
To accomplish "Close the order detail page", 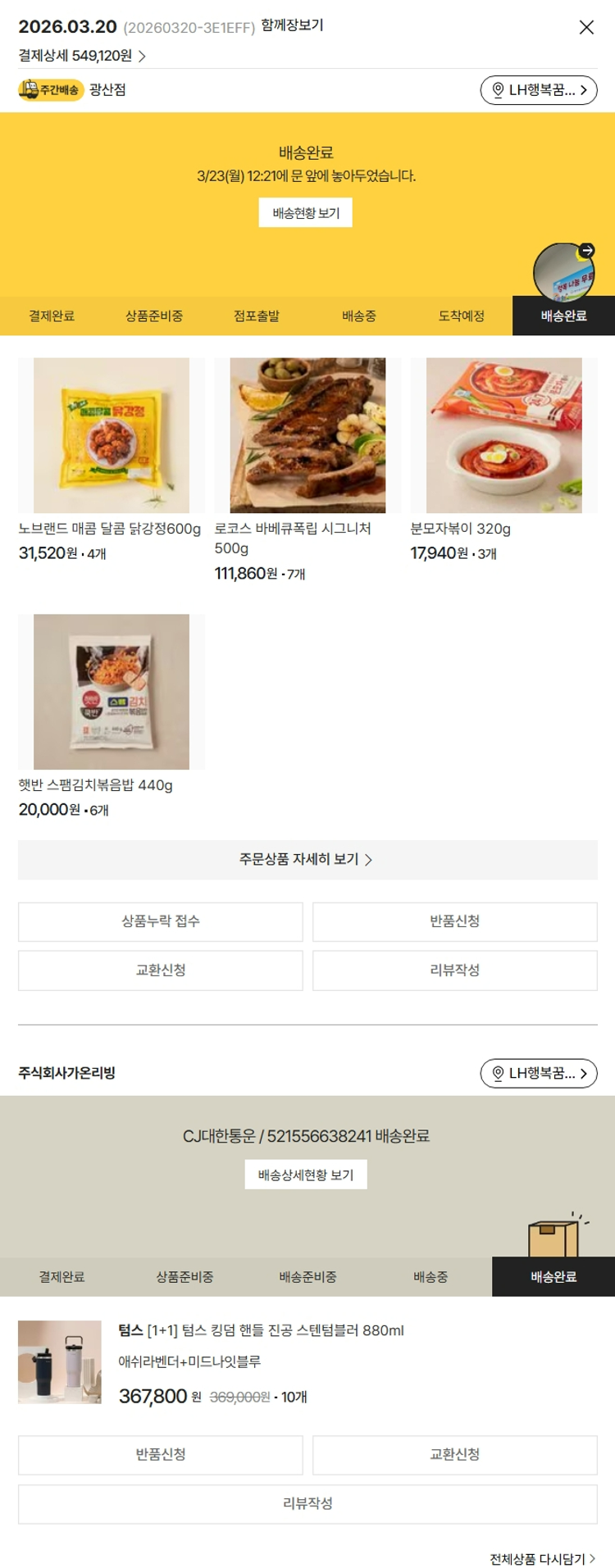I will coord(586,27).
